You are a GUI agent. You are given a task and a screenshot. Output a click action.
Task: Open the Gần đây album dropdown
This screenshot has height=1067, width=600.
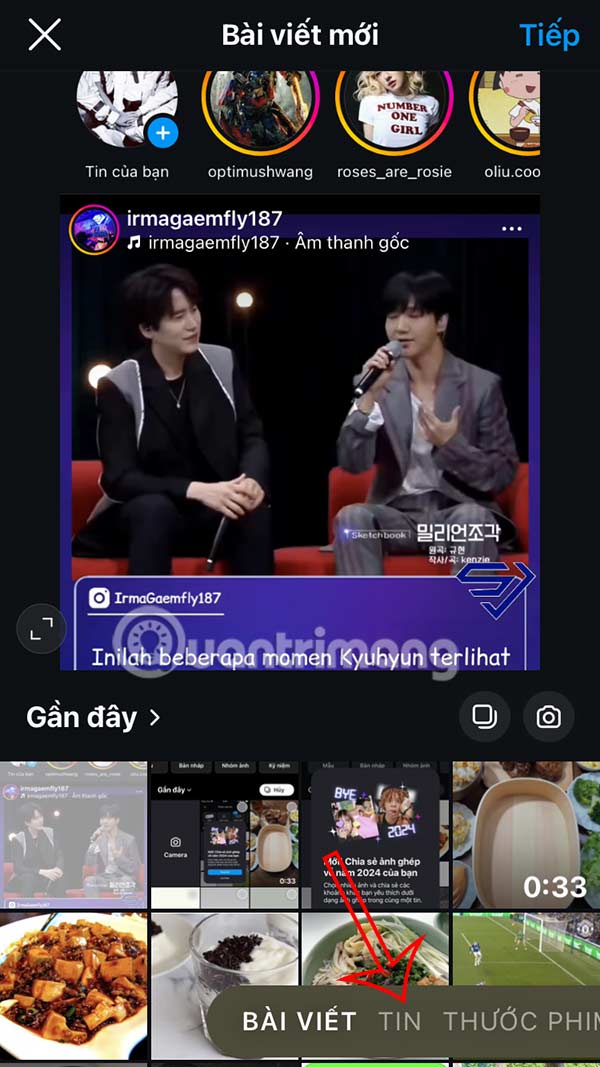point(93,717)
